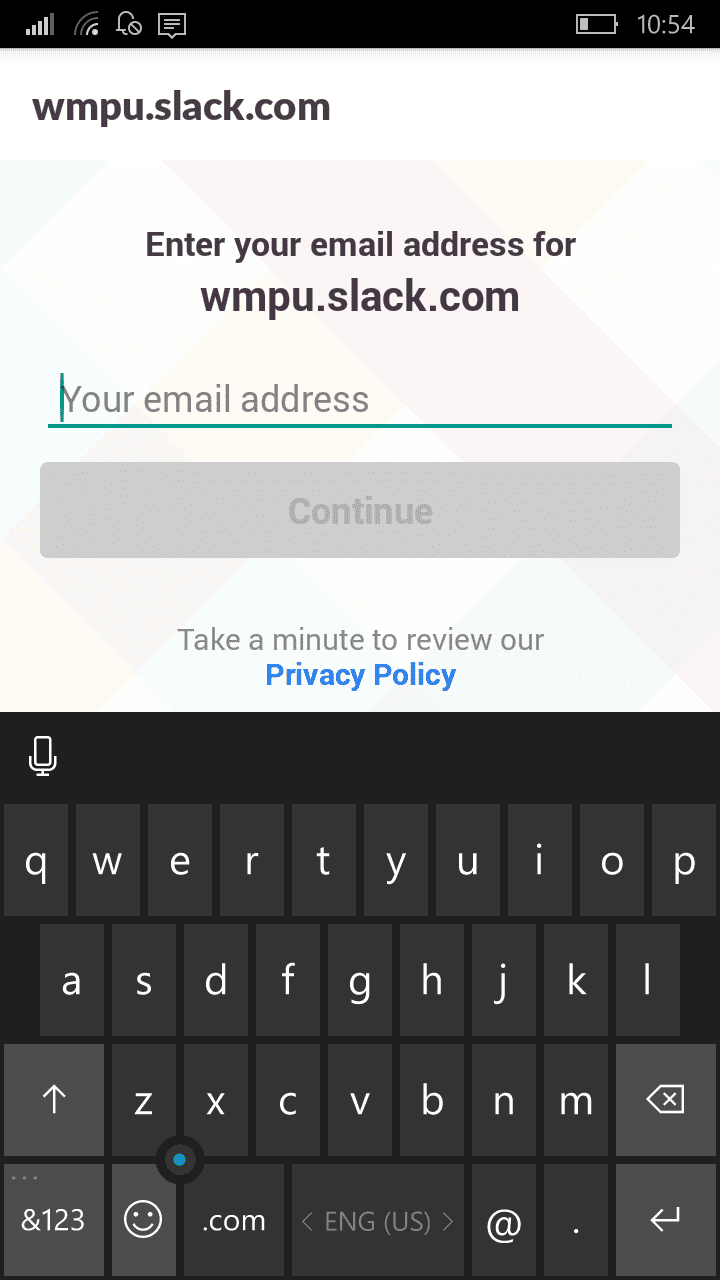
Task: Tap the ENG (US) language spacebar
Action: tap(378, 1220)
